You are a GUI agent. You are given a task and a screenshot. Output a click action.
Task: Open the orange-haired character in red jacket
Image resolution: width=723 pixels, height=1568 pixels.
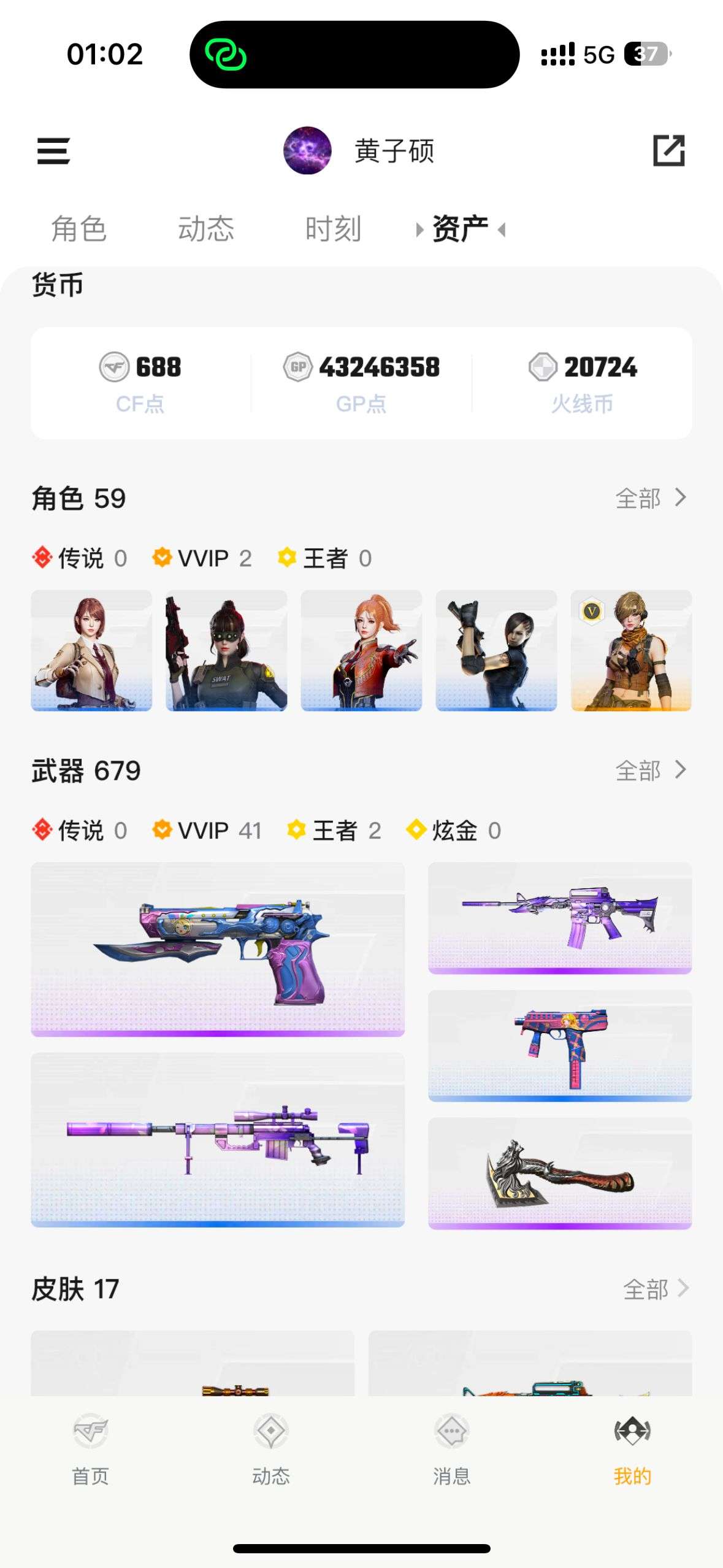(x=361, y=650)
